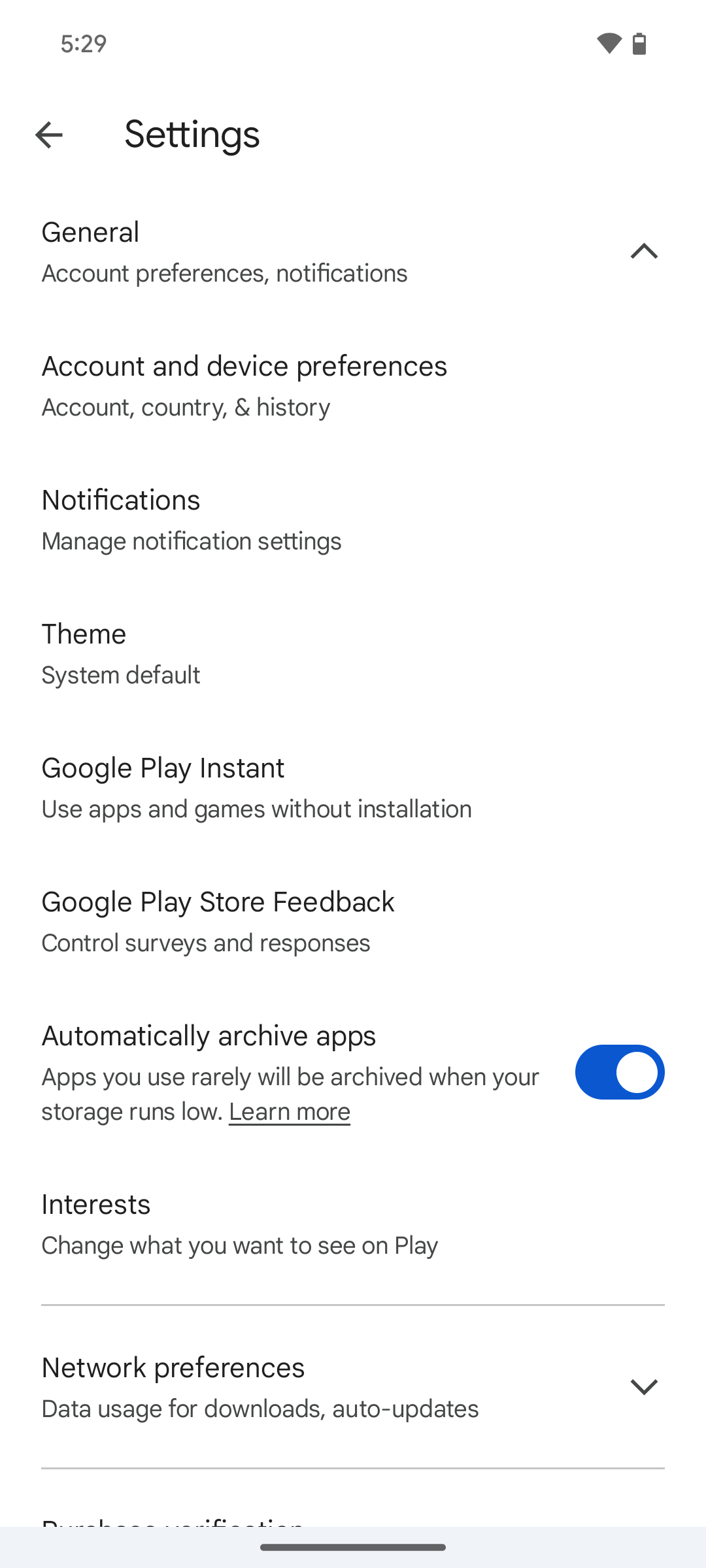Change the Theme setting
Viewport: 706px width, 1568px height.
(x=121, y=653)
